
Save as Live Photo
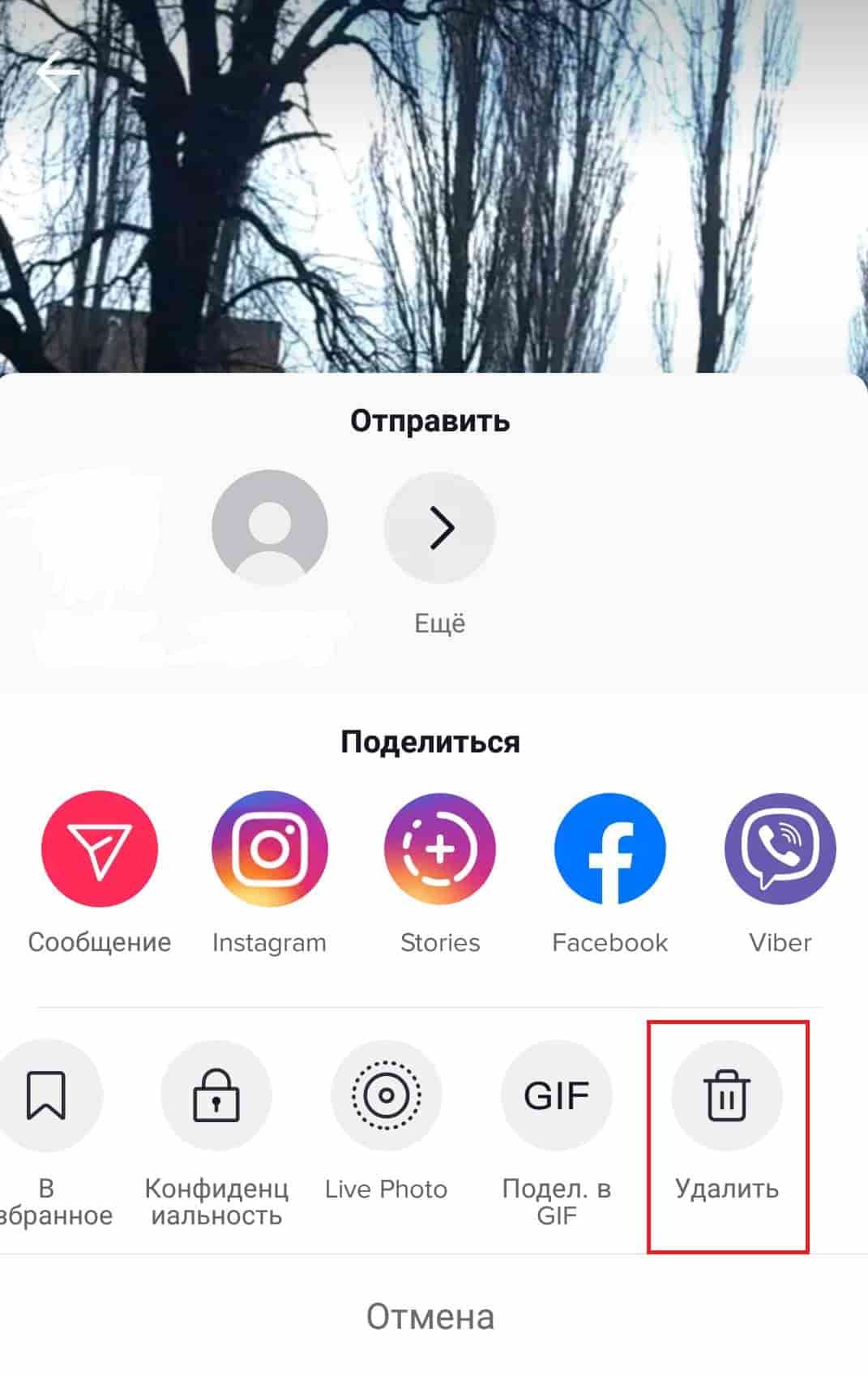point(386,1095)
